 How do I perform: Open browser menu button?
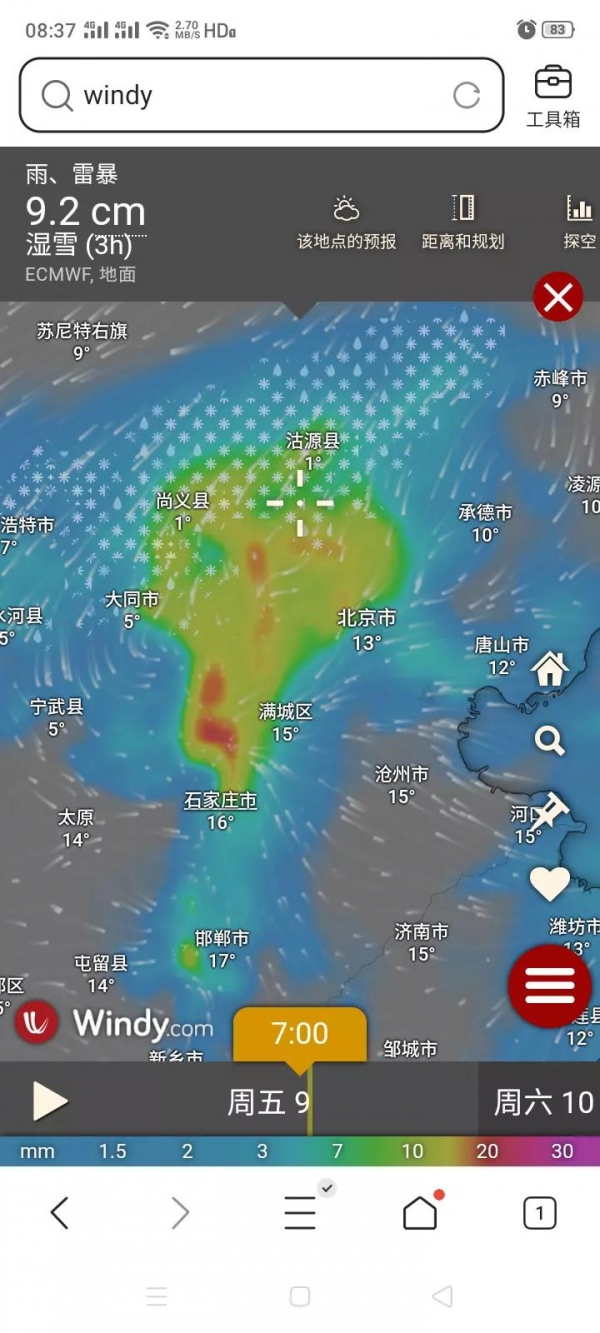300,1213
